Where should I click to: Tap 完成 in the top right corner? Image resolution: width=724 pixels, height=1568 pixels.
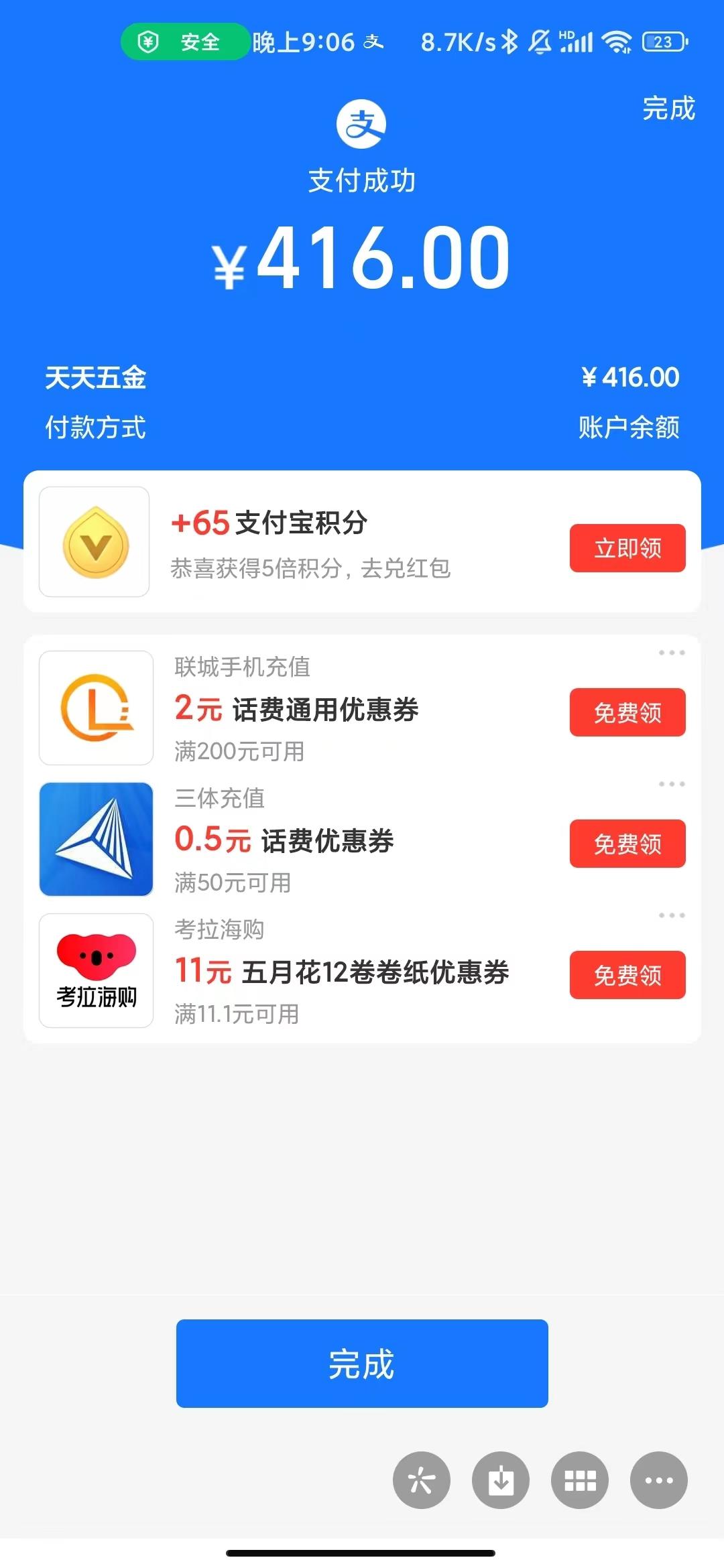tap(668, 109)
